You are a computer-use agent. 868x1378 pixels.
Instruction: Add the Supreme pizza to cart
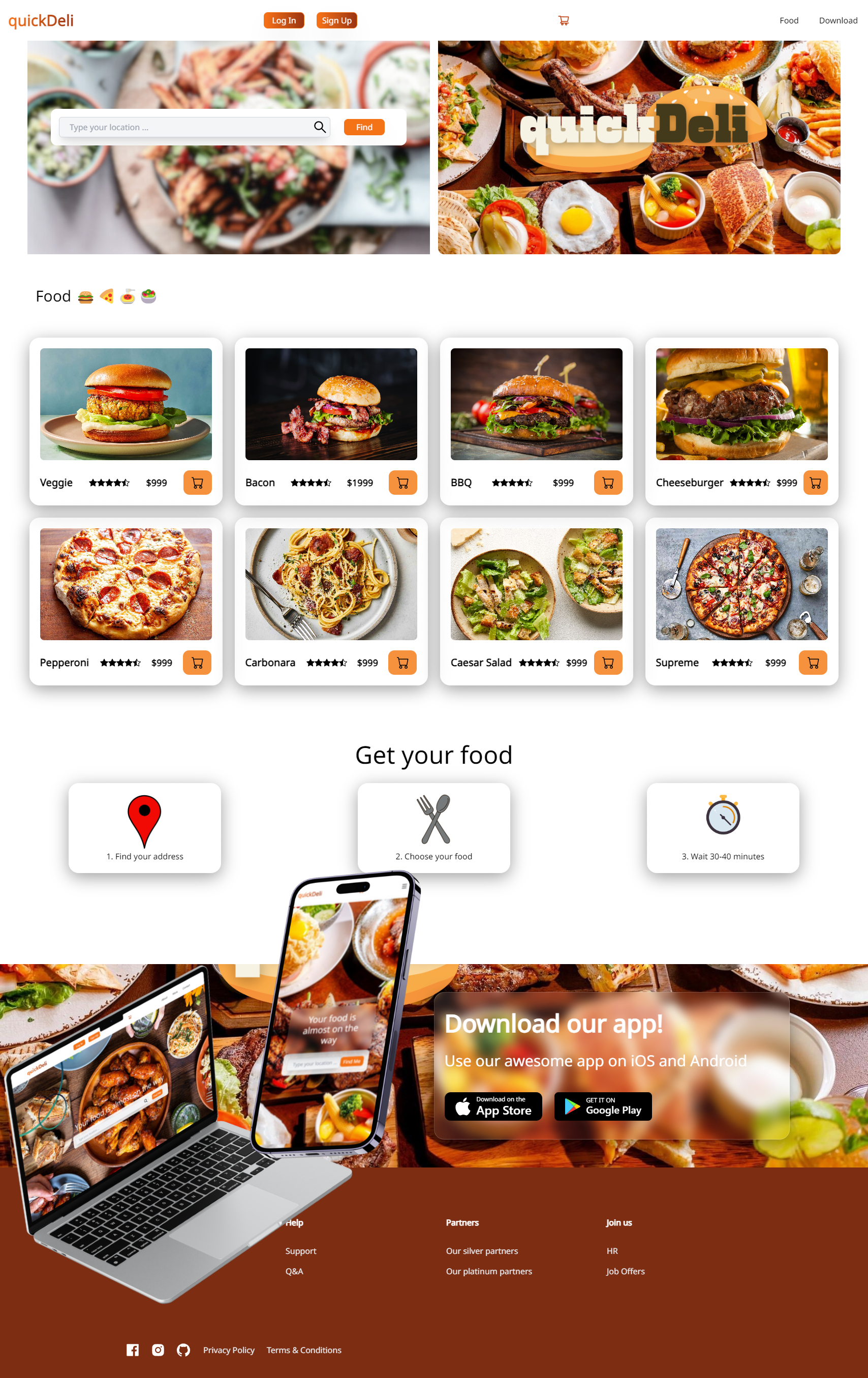click(x=813, y=663)
